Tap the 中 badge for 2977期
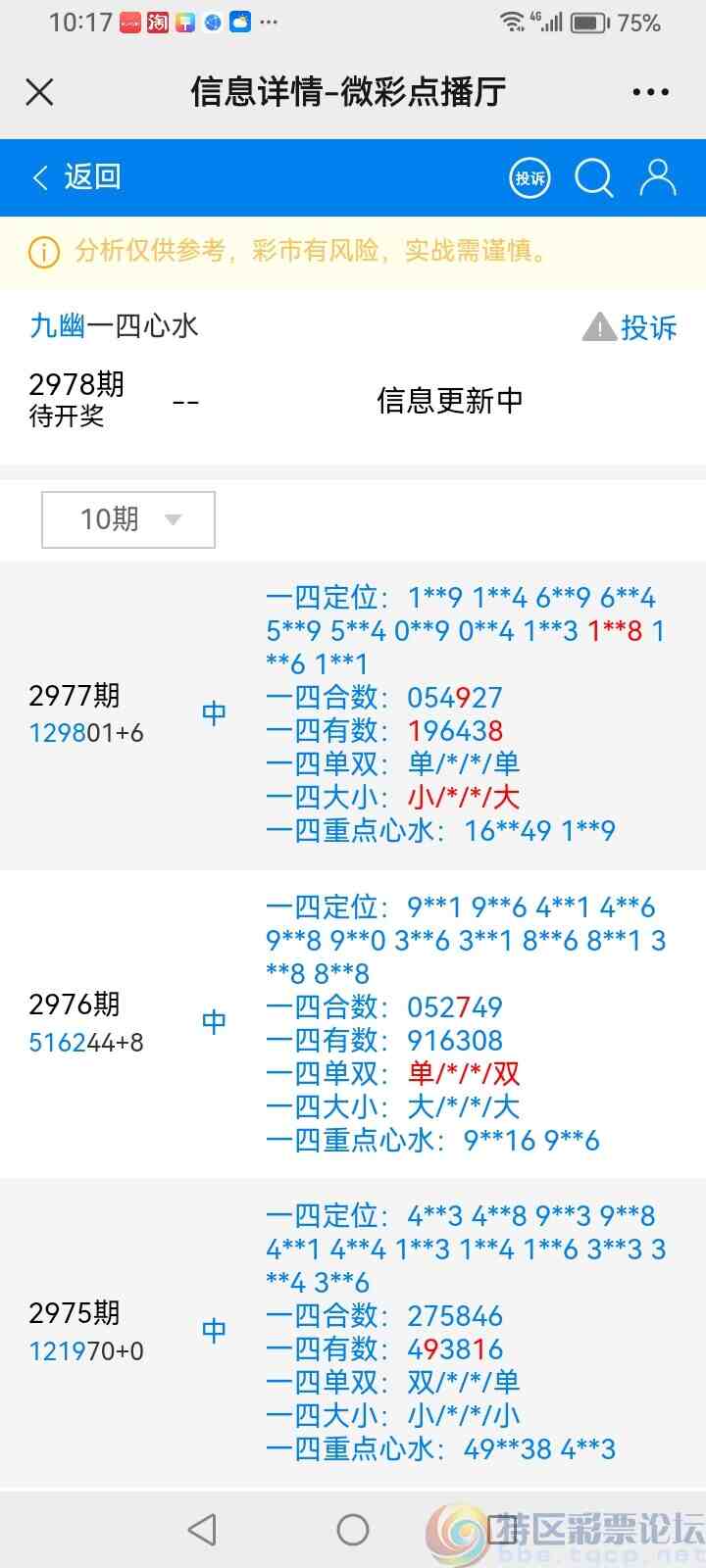The width and height of the screenshot is (706, 1568). (213, 712)
